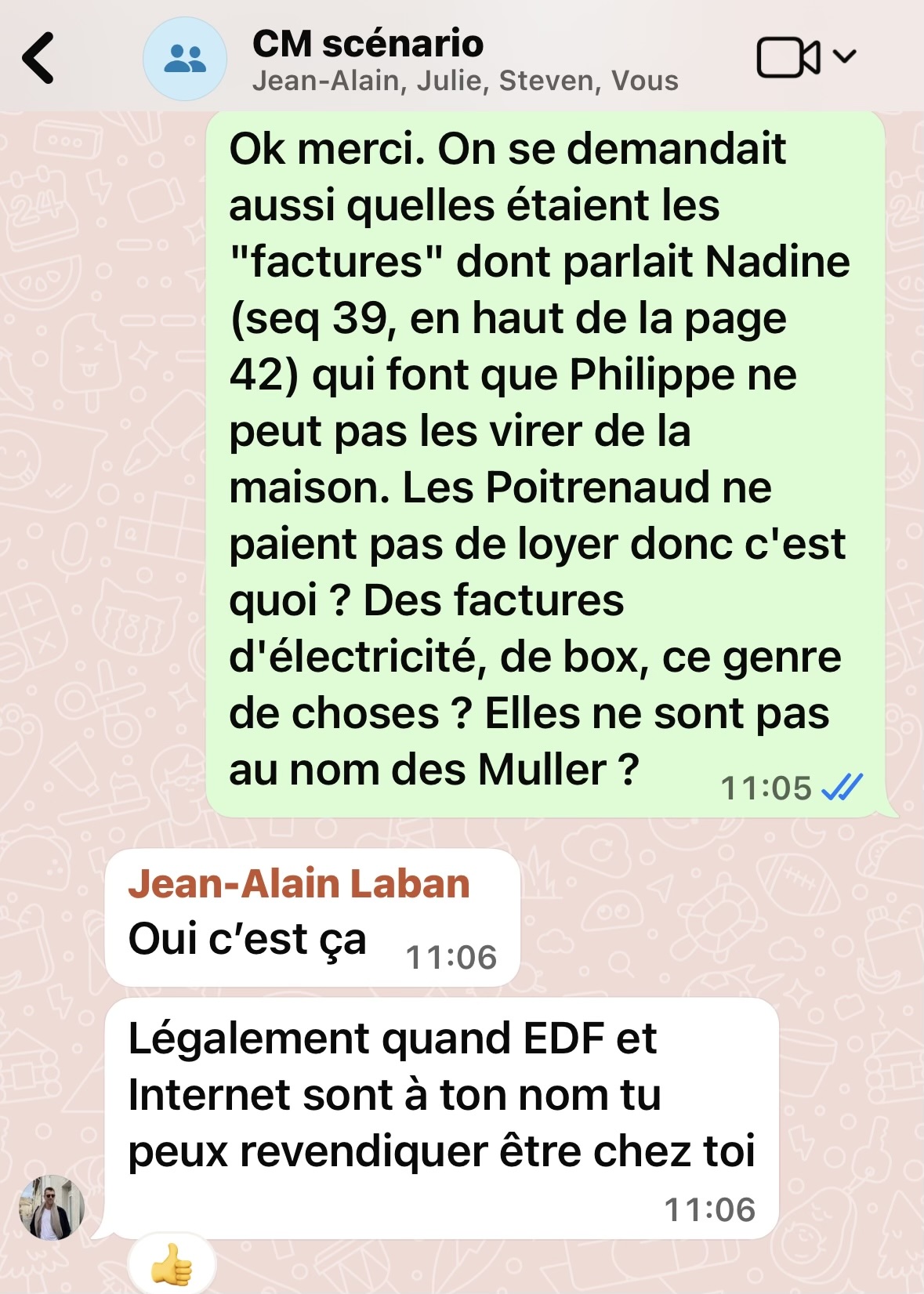Image resolution: width=924 pixels, height=1294 pixels.
Task: Open the CM scénario group avatar
Action: (185, 59)
